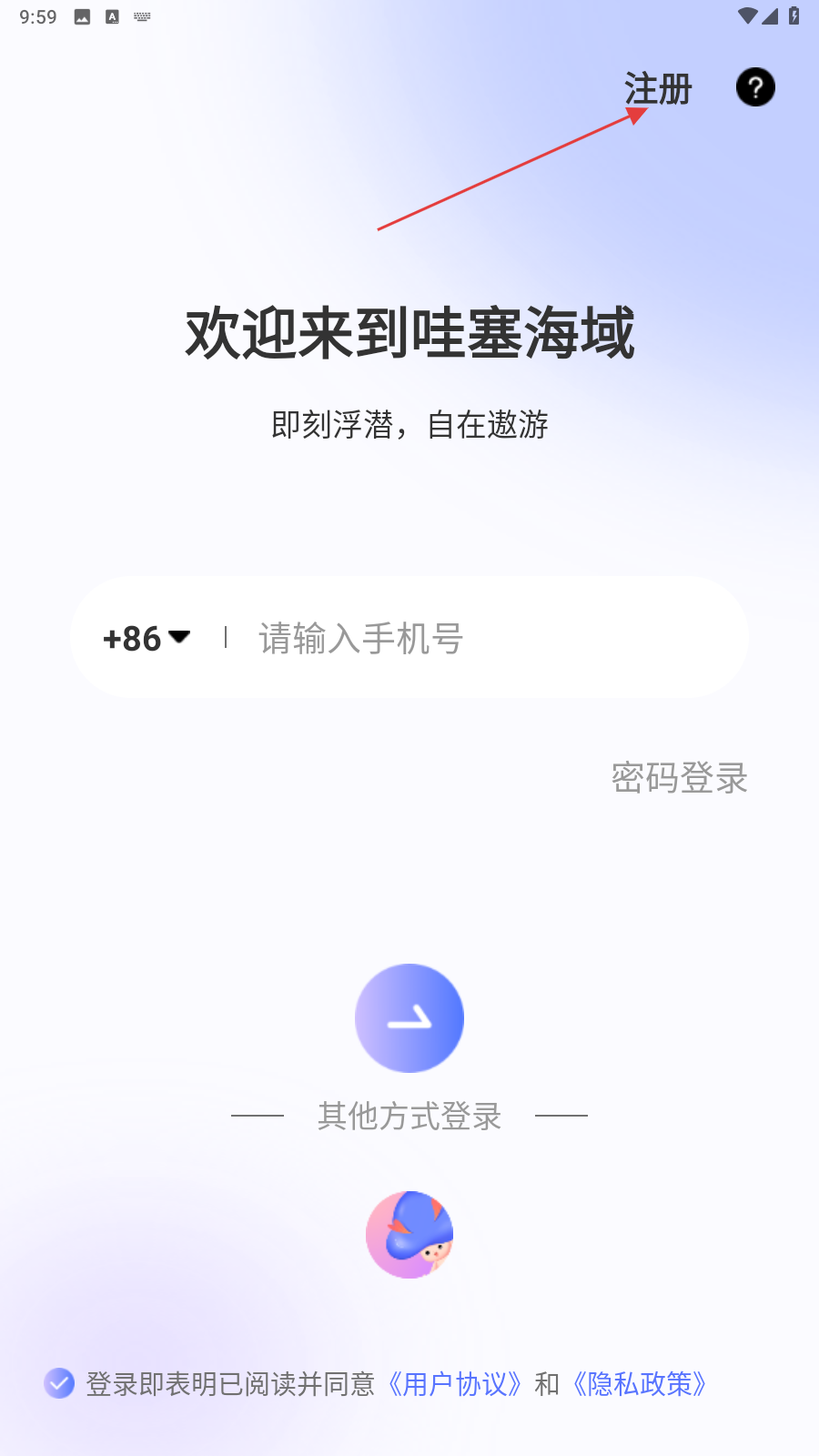Screen dimensions: 819x1456
Task: Open the 《隐私政策》 link
Action: pyautogui.click(x=640, y=1384)
